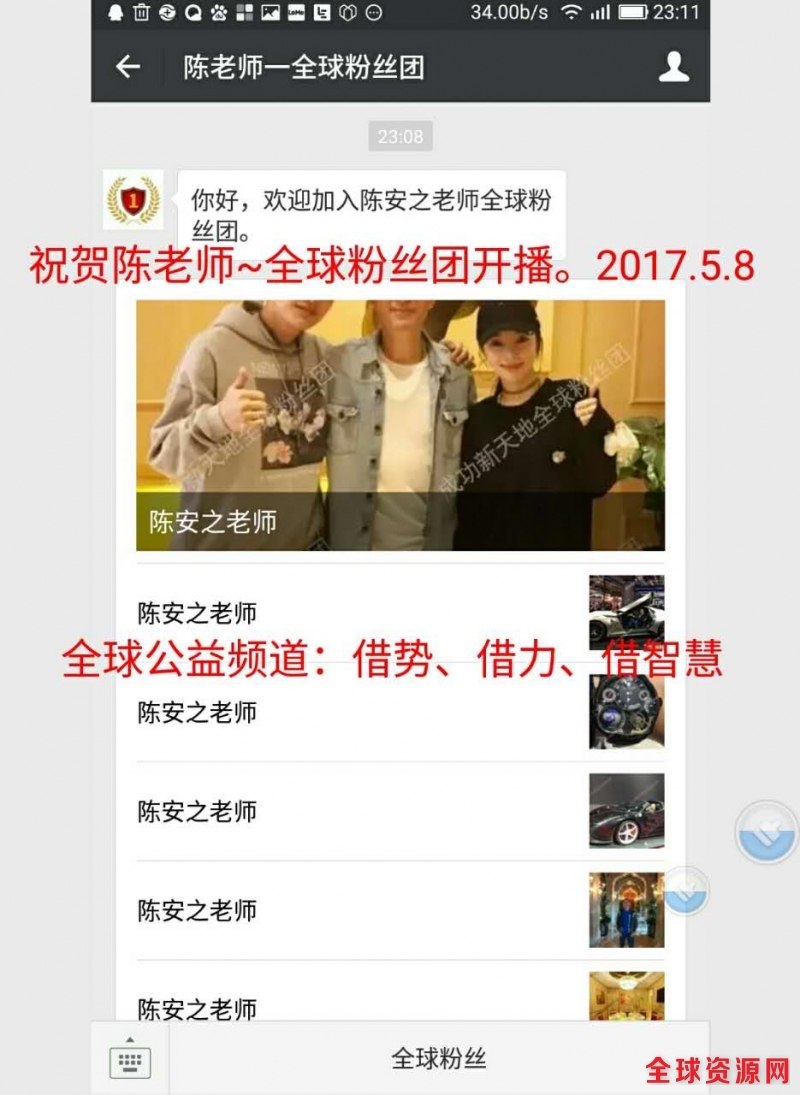The height and width of the screenshot is (1095, 800).
Task: Open the article with the wristwatch thumbnail
Action: (400, 712)
